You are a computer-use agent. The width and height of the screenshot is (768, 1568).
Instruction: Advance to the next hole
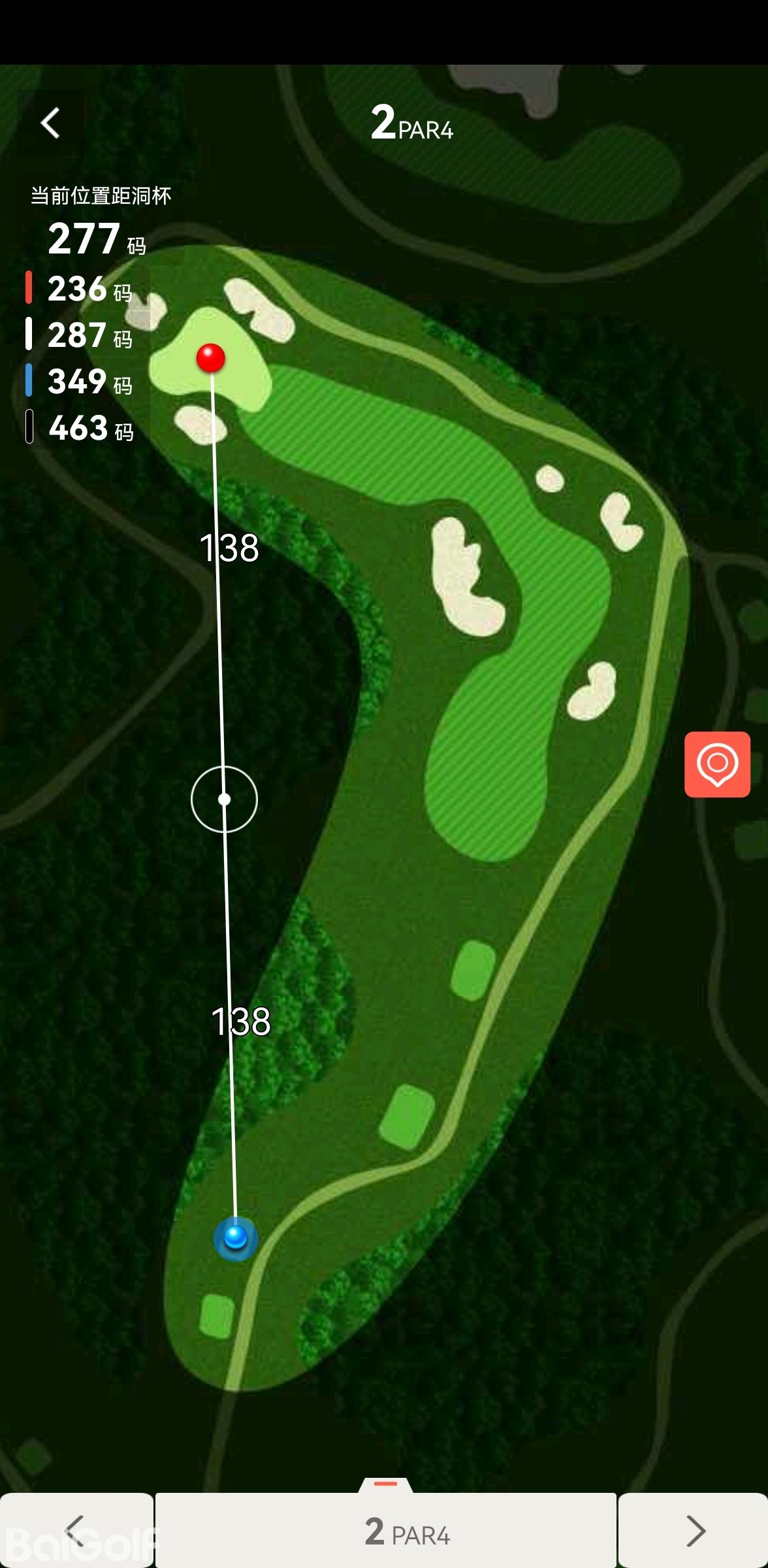(695, 1530)
